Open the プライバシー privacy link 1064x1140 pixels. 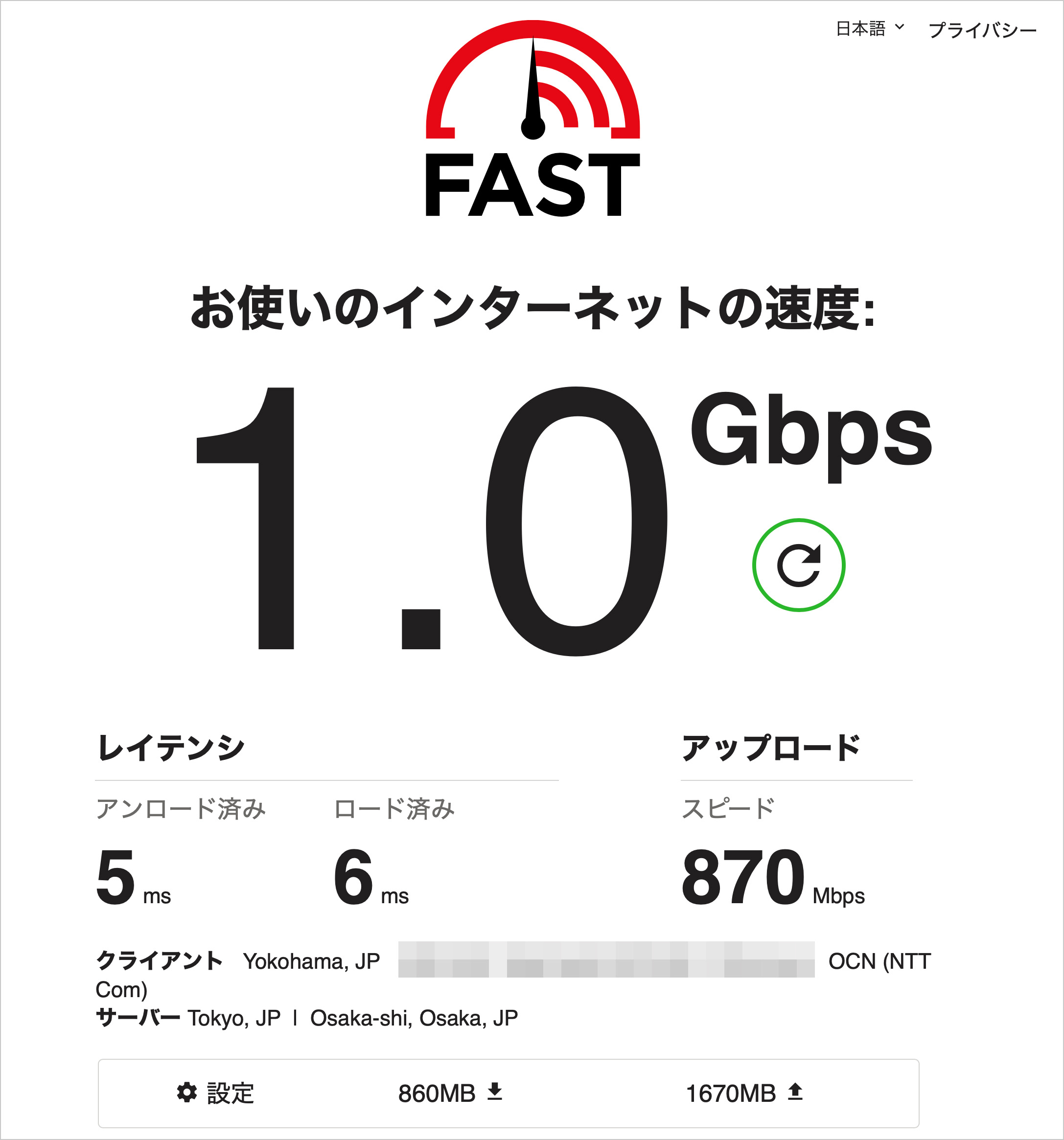[982, 30]
